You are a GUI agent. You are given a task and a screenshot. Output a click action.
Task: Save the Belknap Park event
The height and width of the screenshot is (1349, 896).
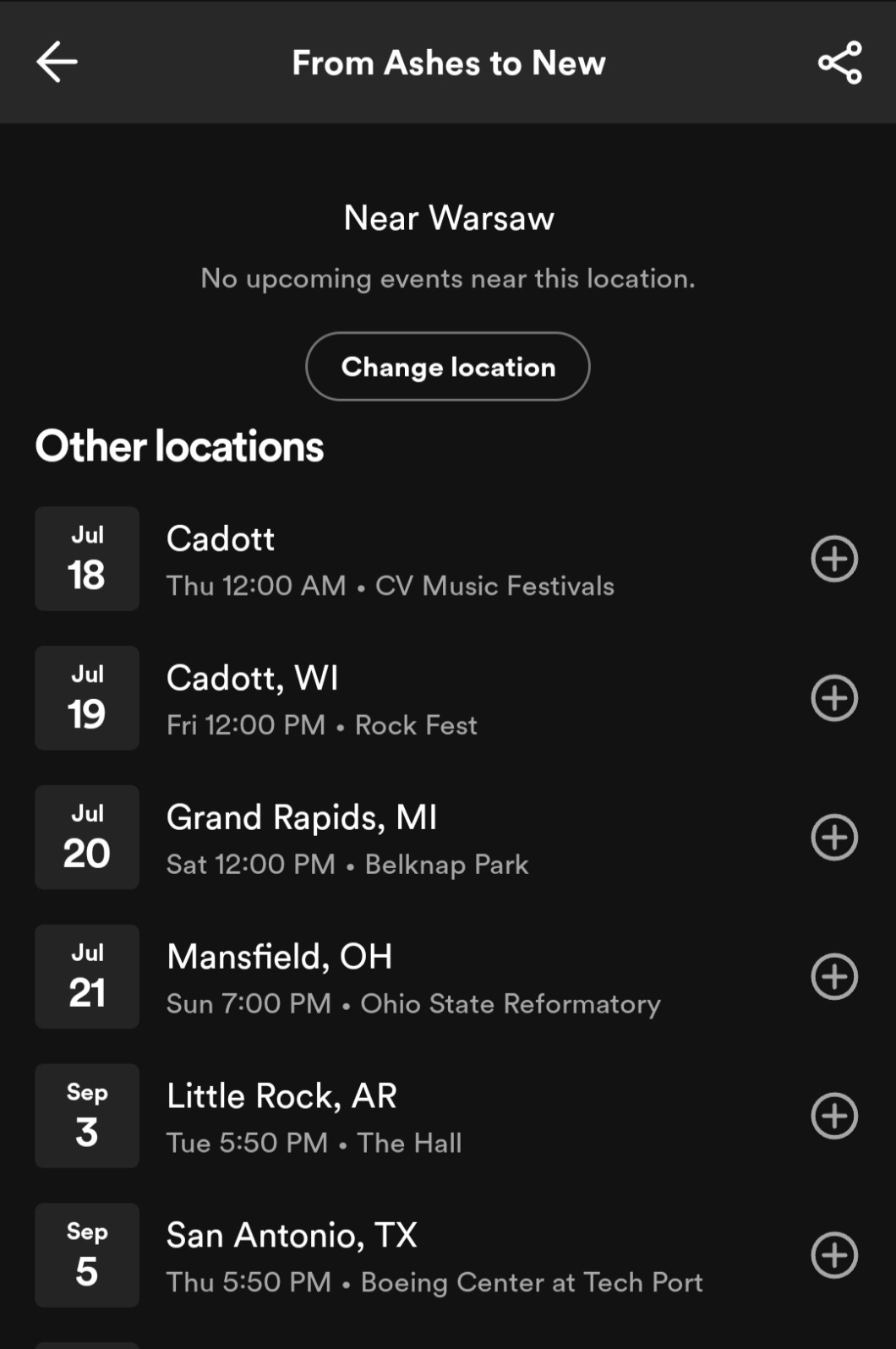click(834, 838)
